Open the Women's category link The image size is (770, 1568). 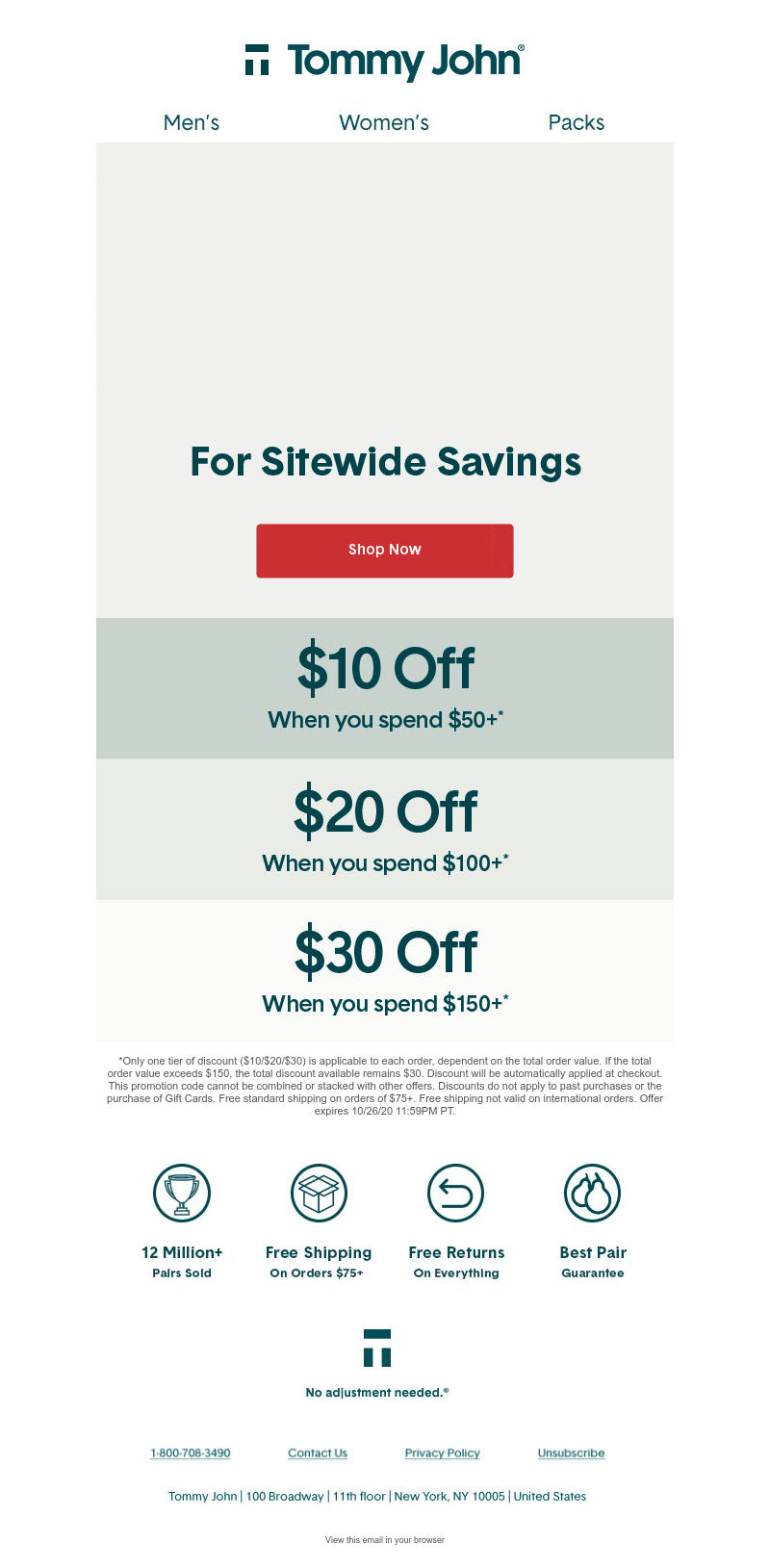(x=384, y=122)
